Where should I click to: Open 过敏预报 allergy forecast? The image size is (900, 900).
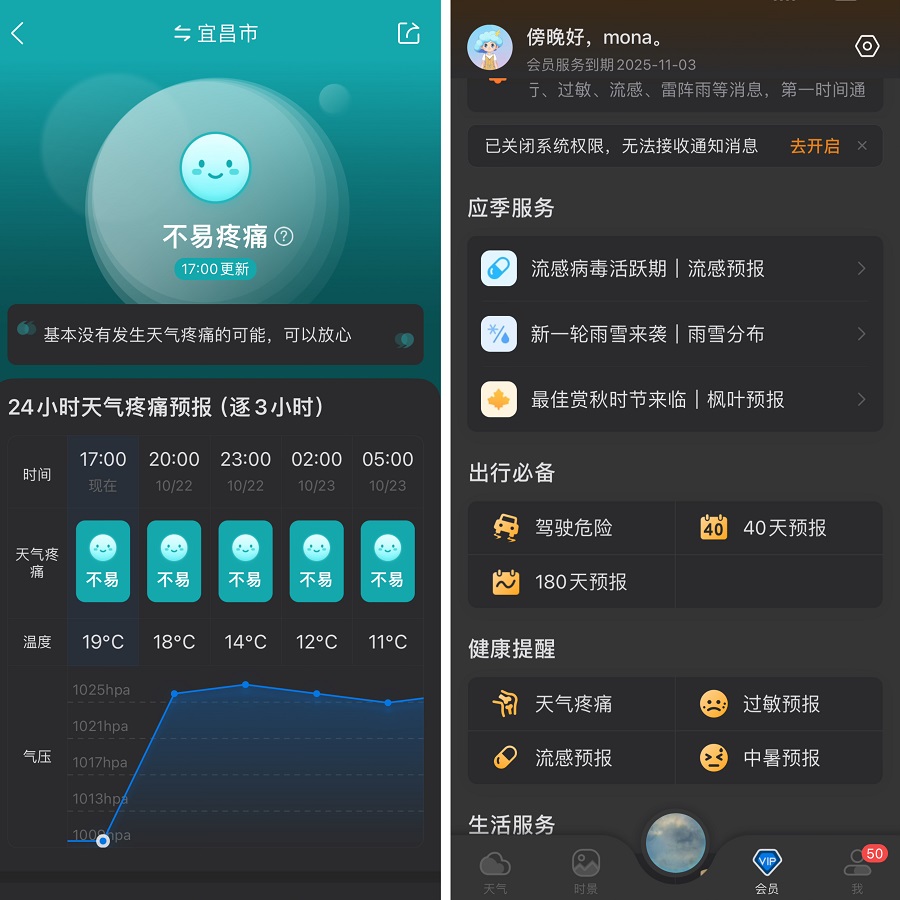[x=779, y=704]
